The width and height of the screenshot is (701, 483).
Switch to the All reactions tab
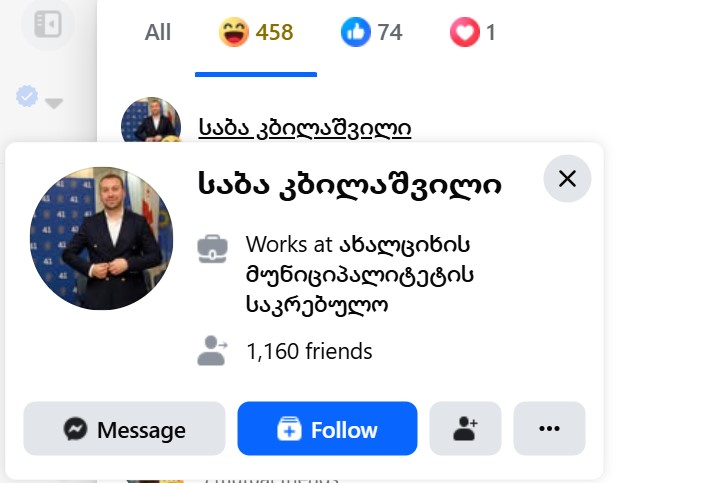click(158, 33)
